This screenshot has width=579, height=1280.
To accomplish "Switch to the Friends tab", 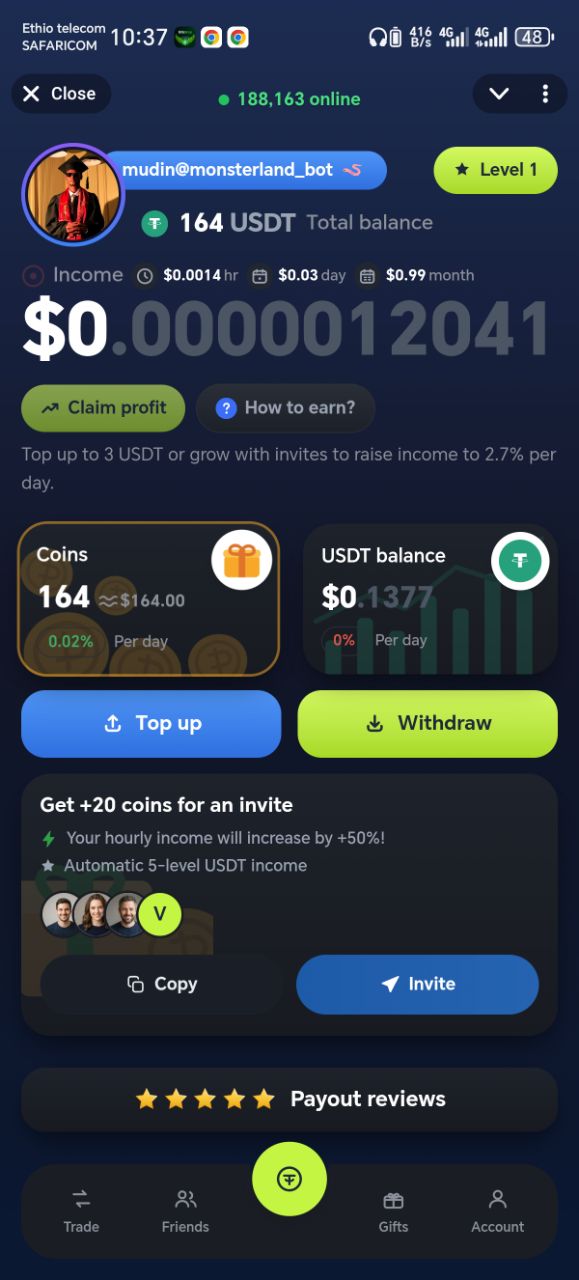I will (185, 1211).
